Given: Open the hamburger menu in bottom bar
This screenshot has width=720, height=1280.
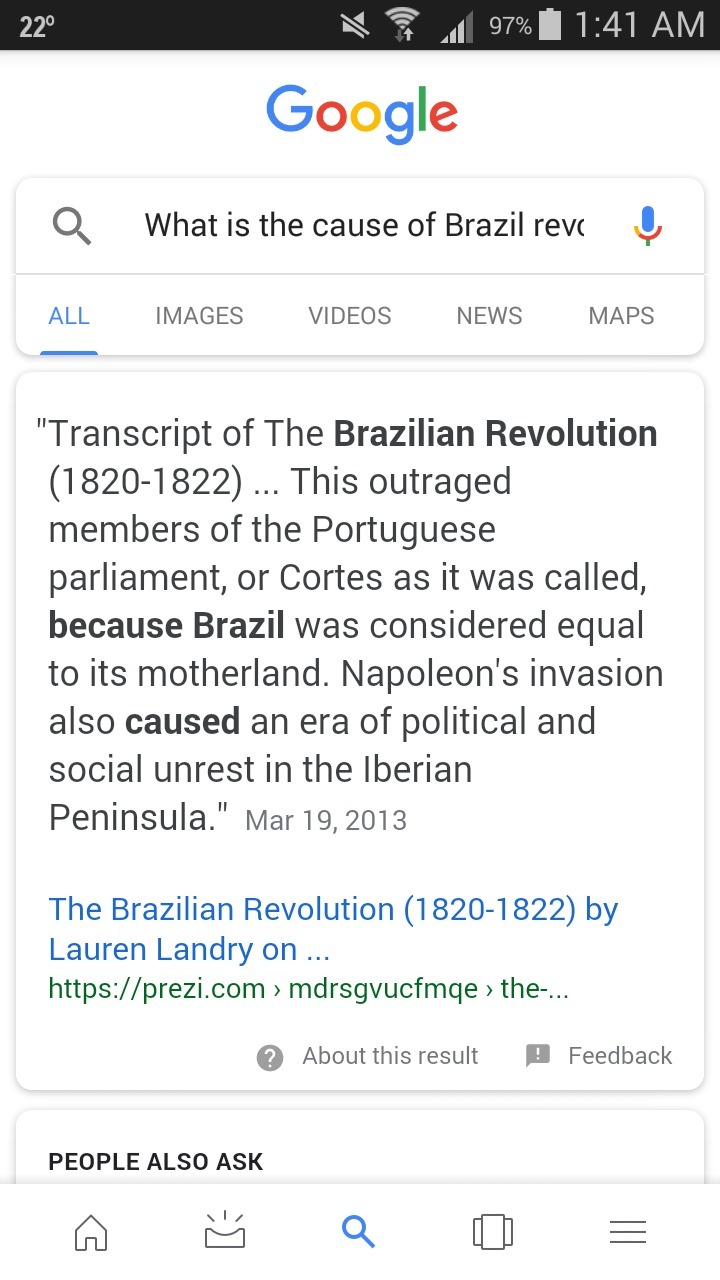Looking at the screenshot, I should coord(628,1232).
